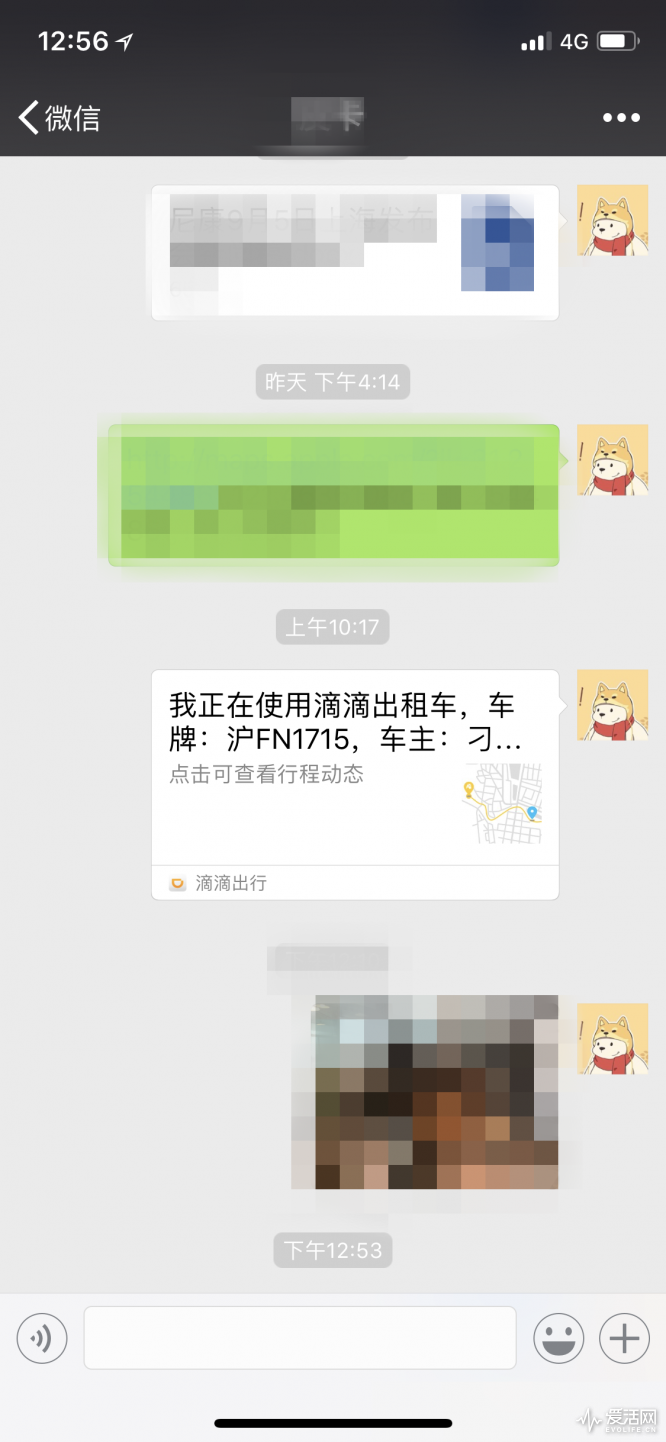Open the chat info overflow menu
This screenshot has width=666, height=1442.
click(621, 118)
